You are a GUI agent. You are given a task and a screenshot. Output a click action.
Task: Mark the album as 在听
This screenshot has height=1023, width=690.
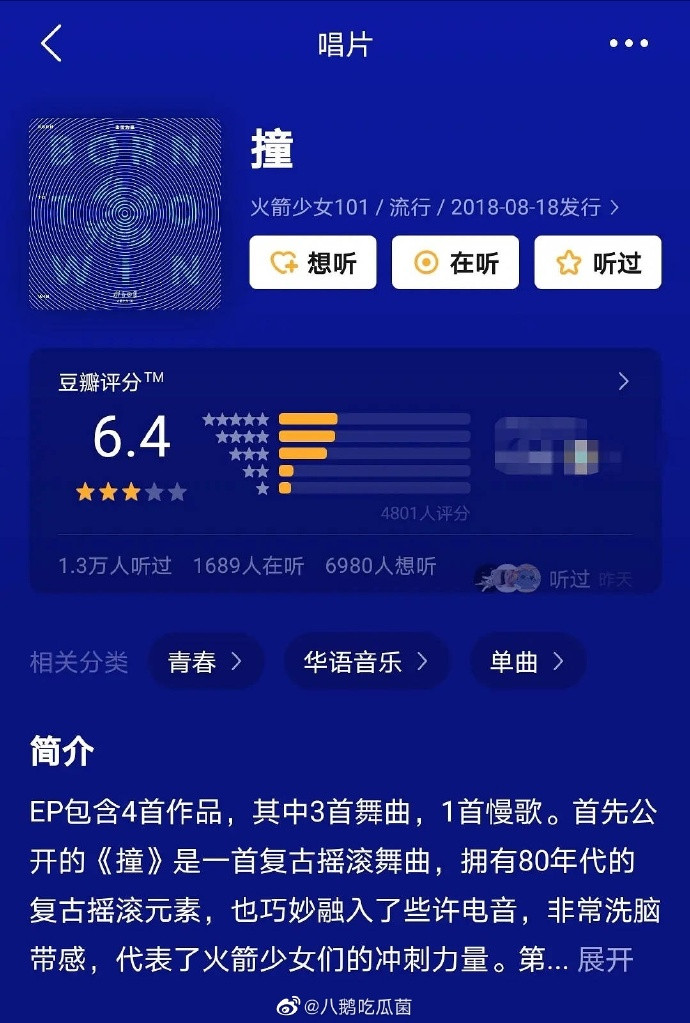coord(455,262)
